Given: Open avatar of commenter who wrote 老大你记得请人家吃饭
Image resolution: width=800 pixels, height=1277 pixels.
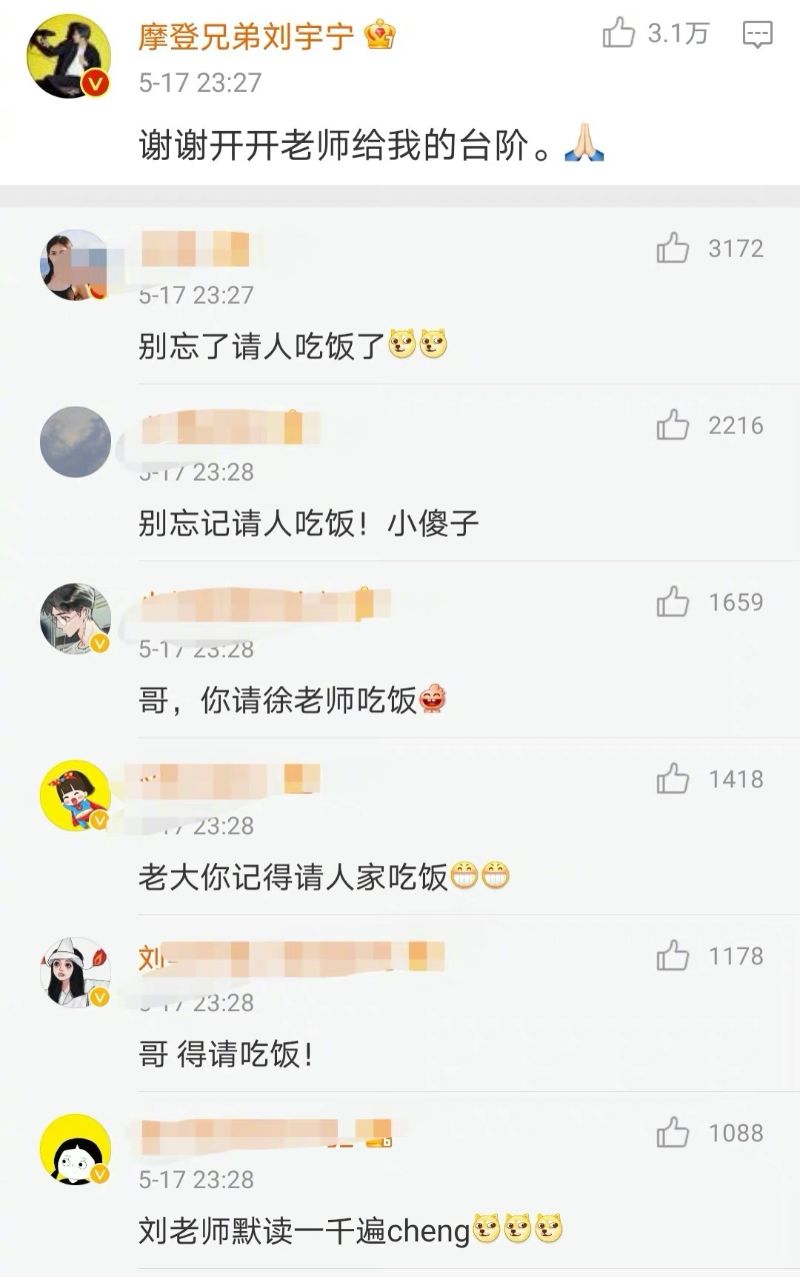Looking at the screenshot, I should [x=75, y=795].
